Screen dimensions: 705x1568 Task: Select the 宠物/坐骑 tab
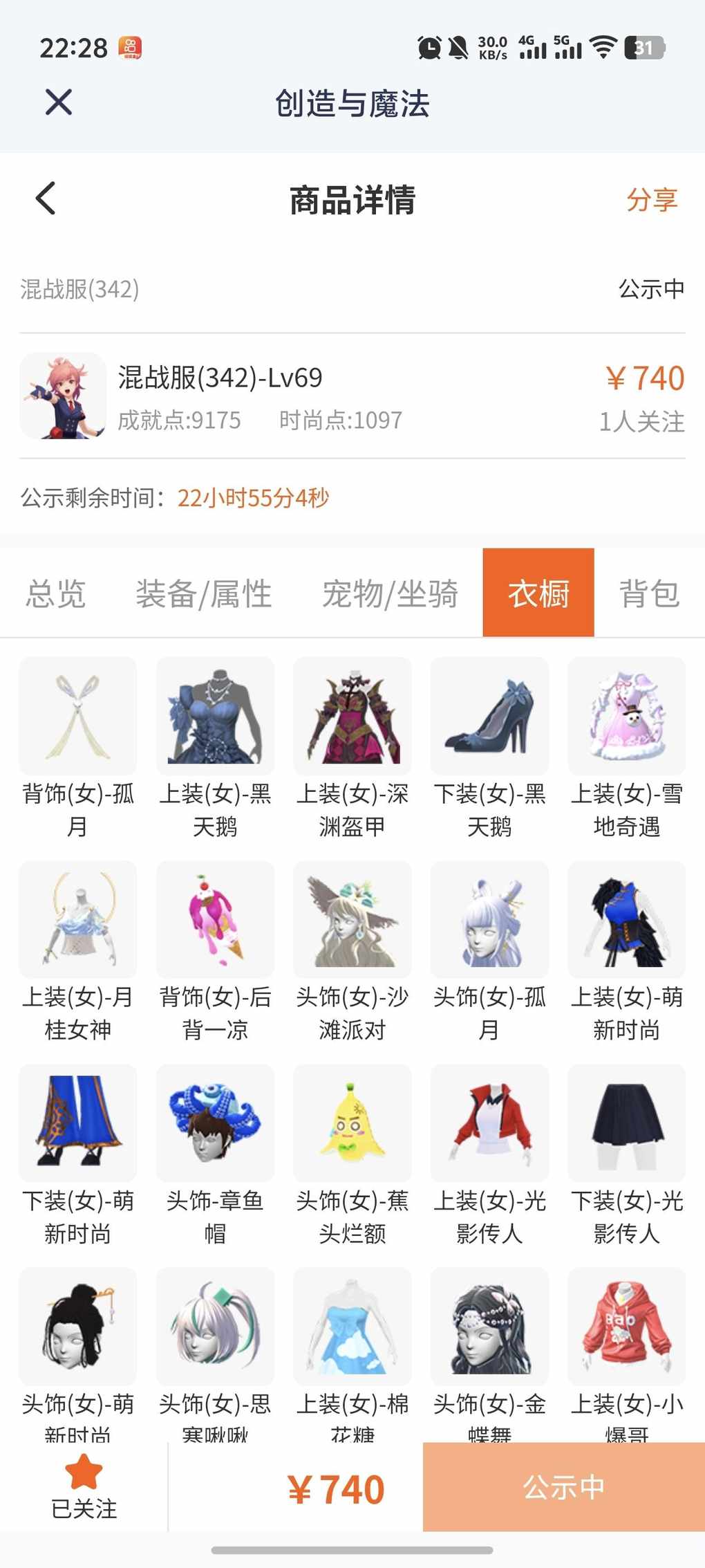(390, 593)
